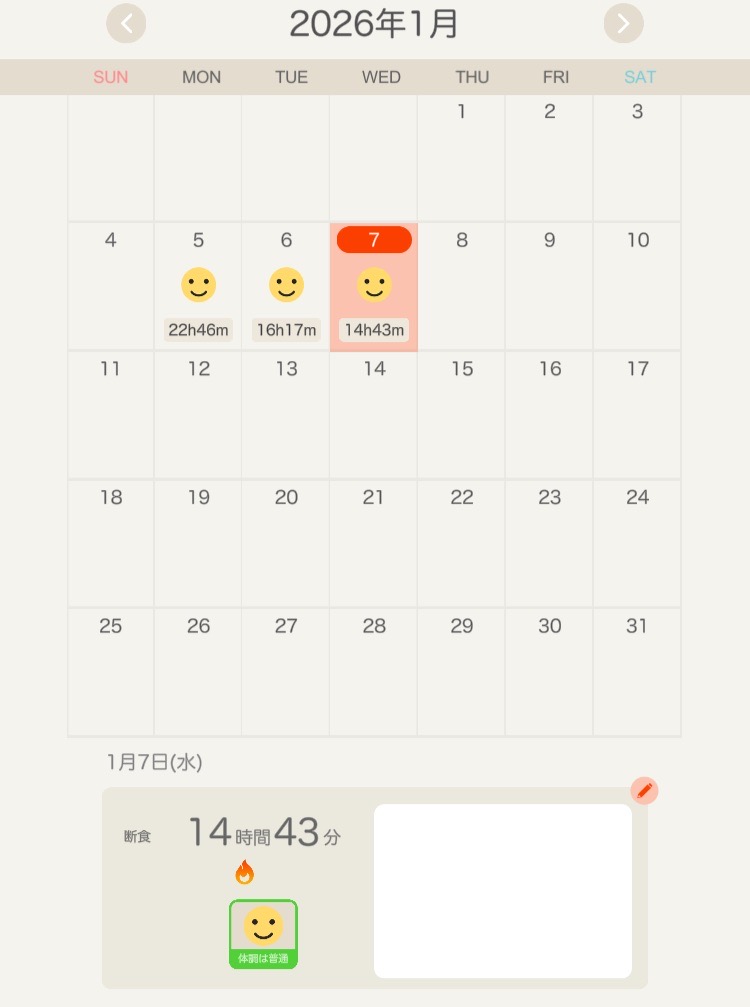This screenshot has width=750, height=1007.
Task: Select January 1 on the calendar
Action: (x=461, y=158)
